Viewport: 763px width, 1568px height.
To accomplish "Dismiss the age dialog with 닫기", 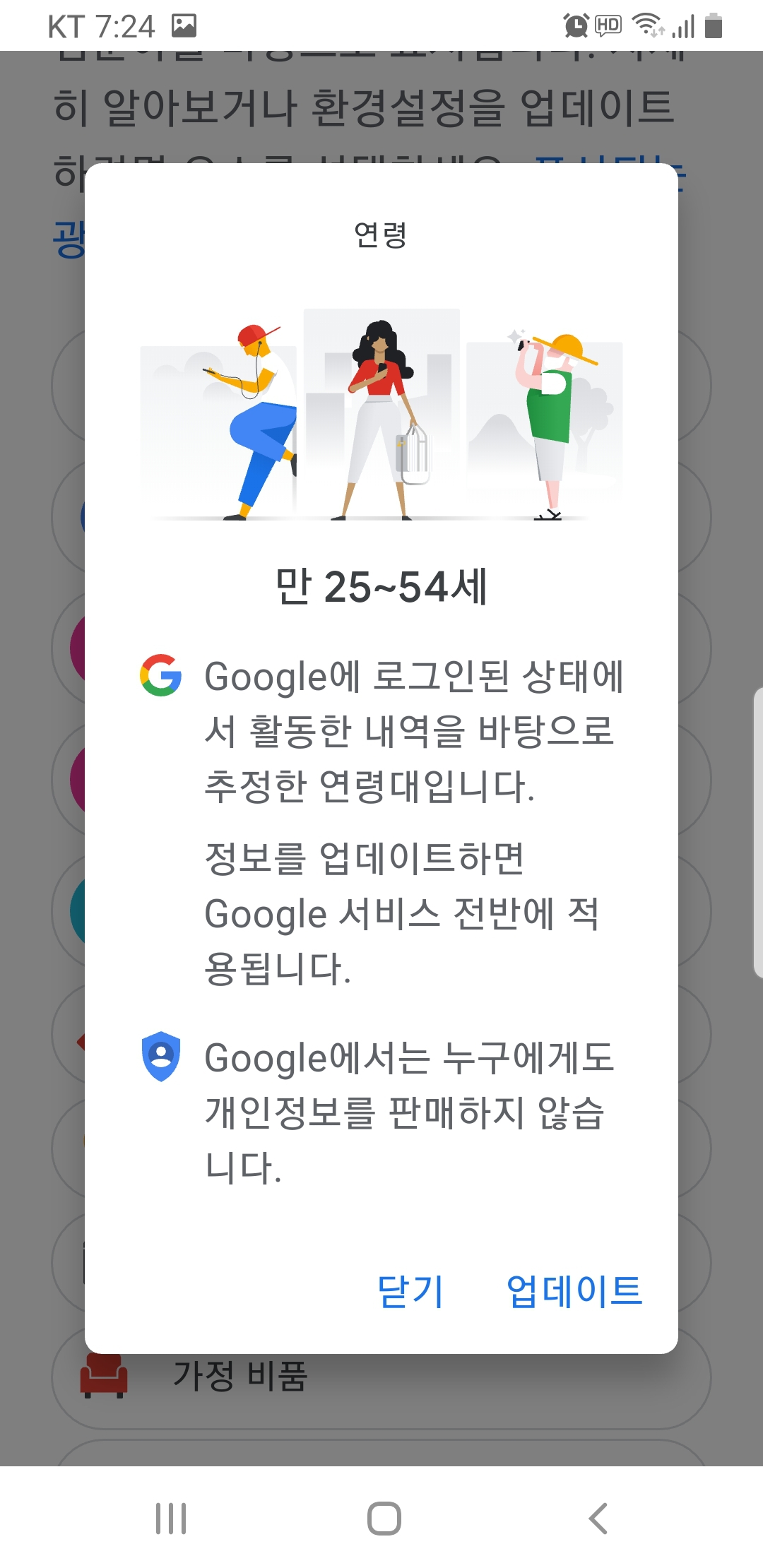I will 410,1291.
